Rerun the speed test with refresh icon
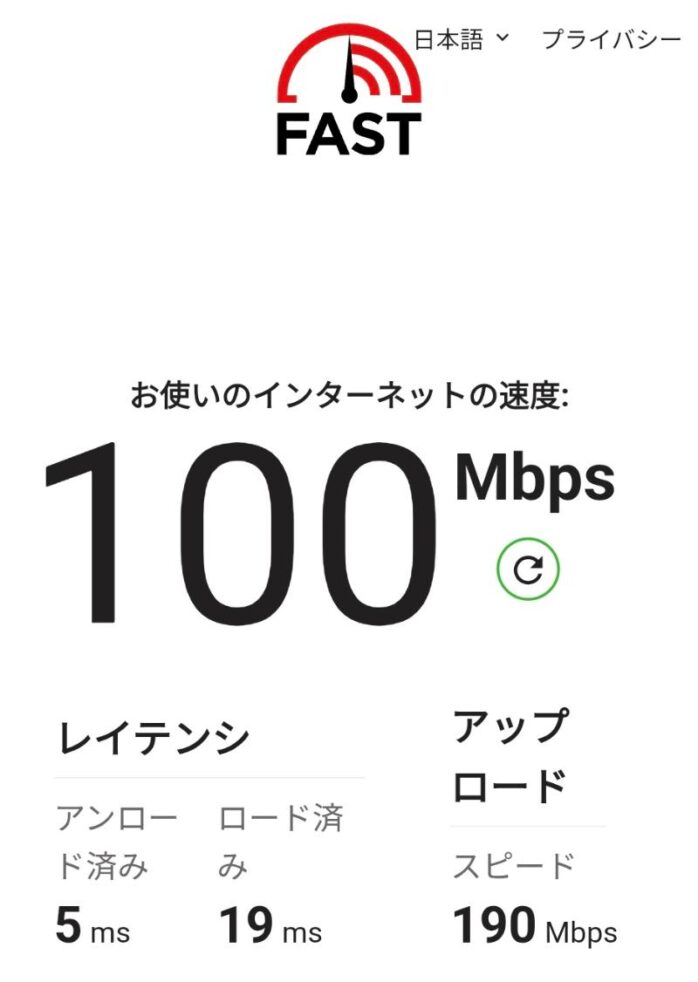698x982 pixels. pyautogui.click(x=527, y=570)
